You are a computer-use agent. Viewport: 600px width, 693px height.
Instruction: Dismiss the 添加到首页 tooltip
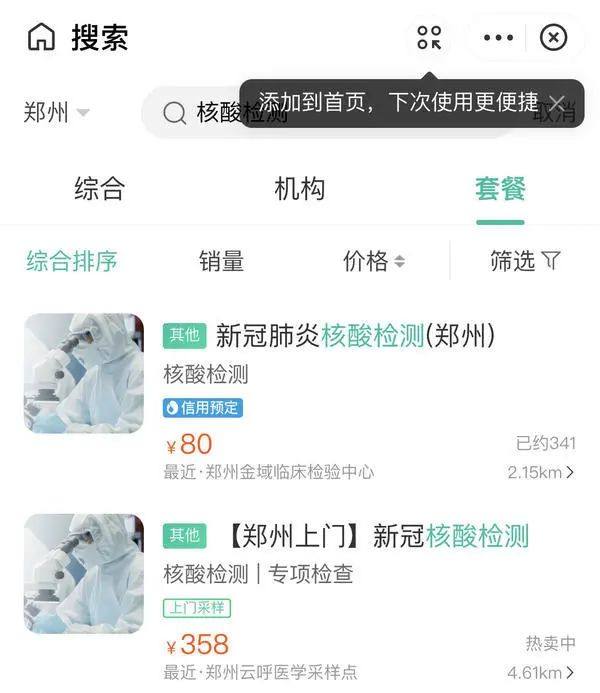pos(557,103)
